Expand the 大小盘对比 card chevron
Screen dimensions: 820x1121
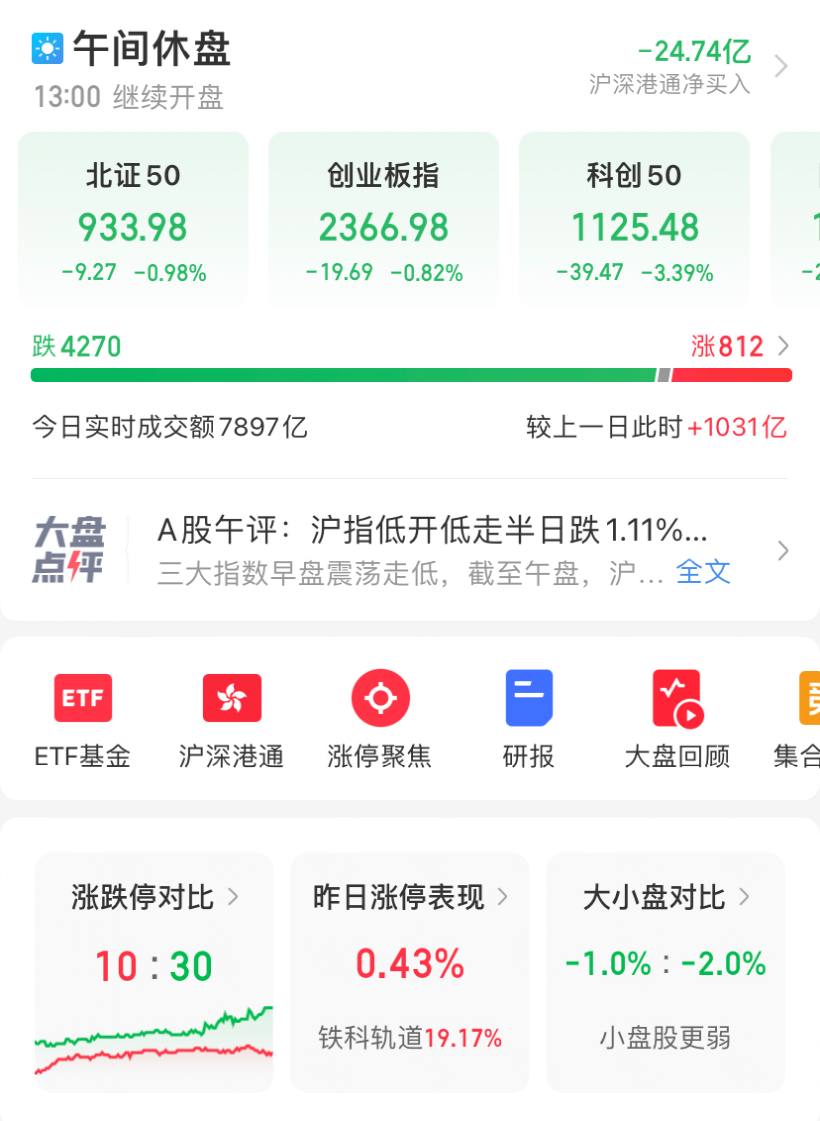tap(745, 898)
